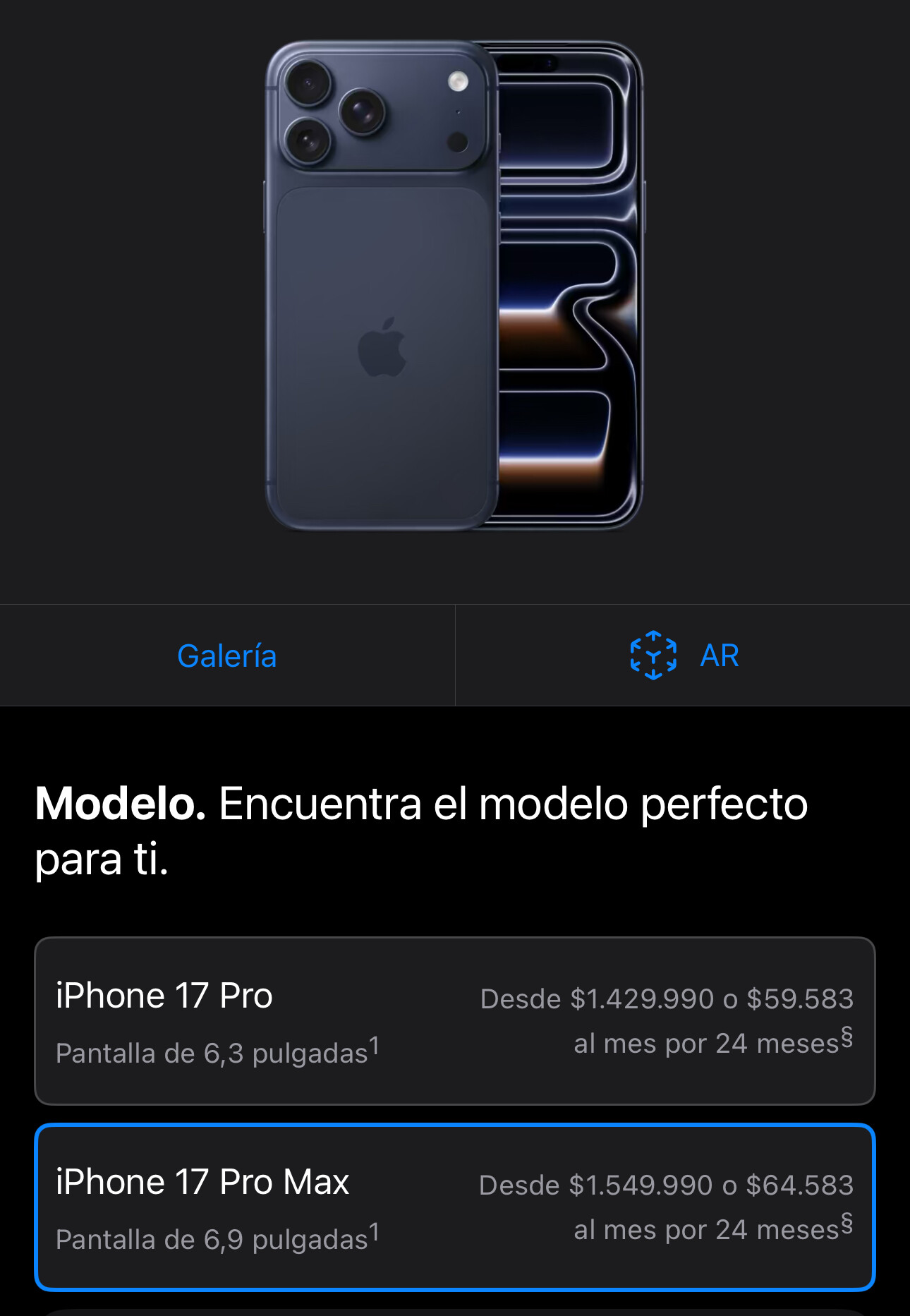Select the iPhone 17 Pro model
The width and height of the screenshot is (910, 1316).
[454, 1020]
